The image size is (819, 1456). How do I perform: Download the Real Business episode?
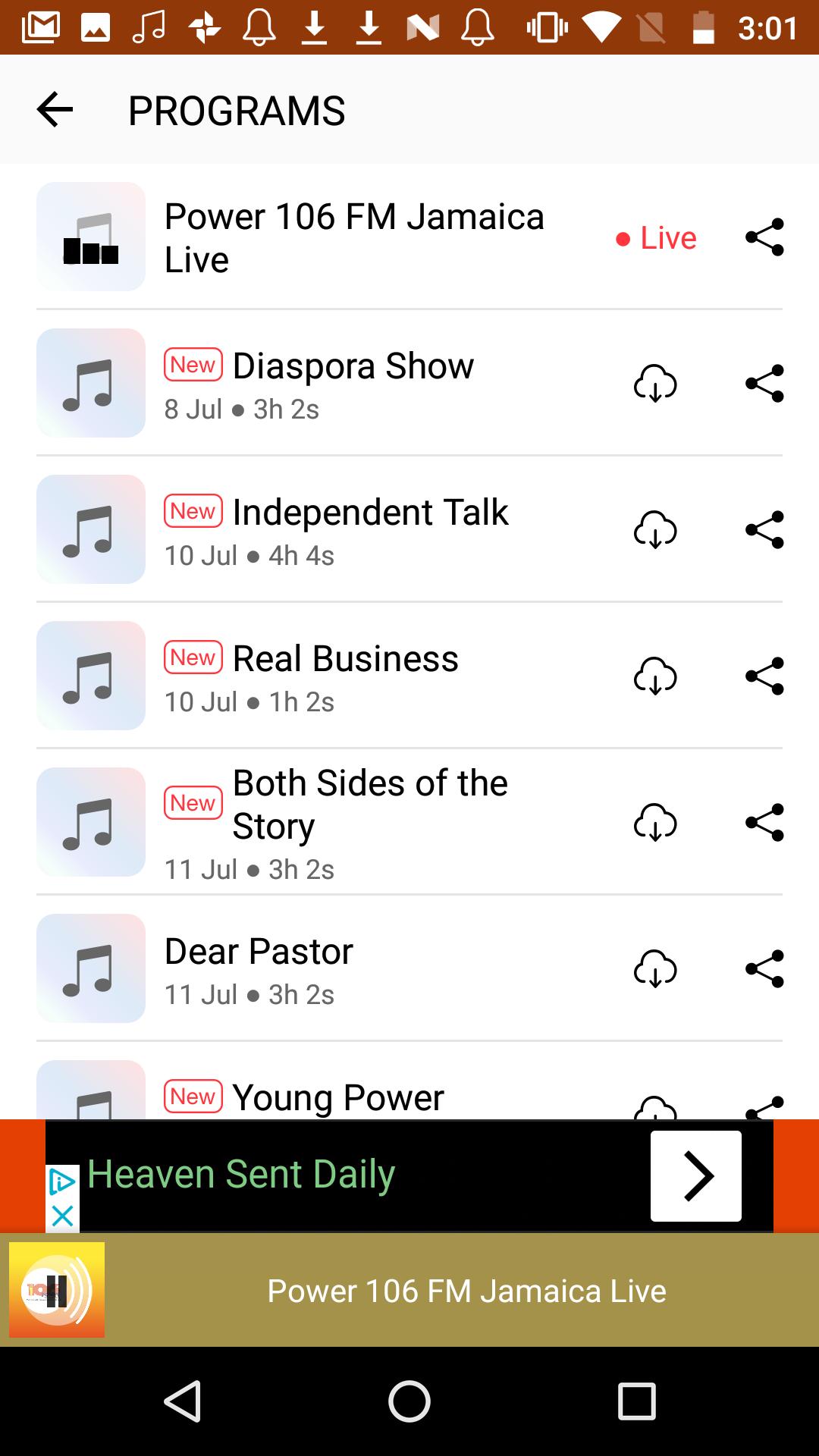[x=655, y=676]
